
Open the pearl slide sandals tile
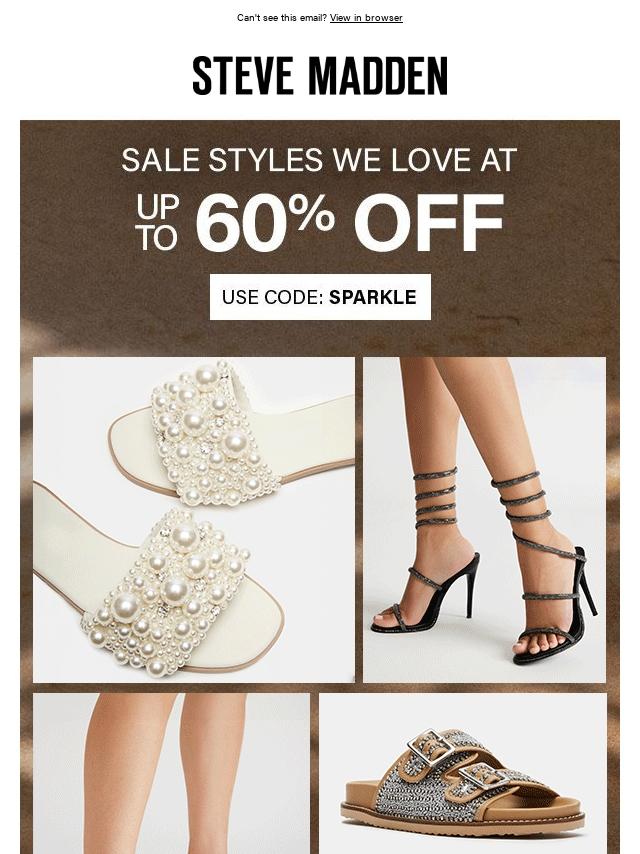(x=194, y=519)
